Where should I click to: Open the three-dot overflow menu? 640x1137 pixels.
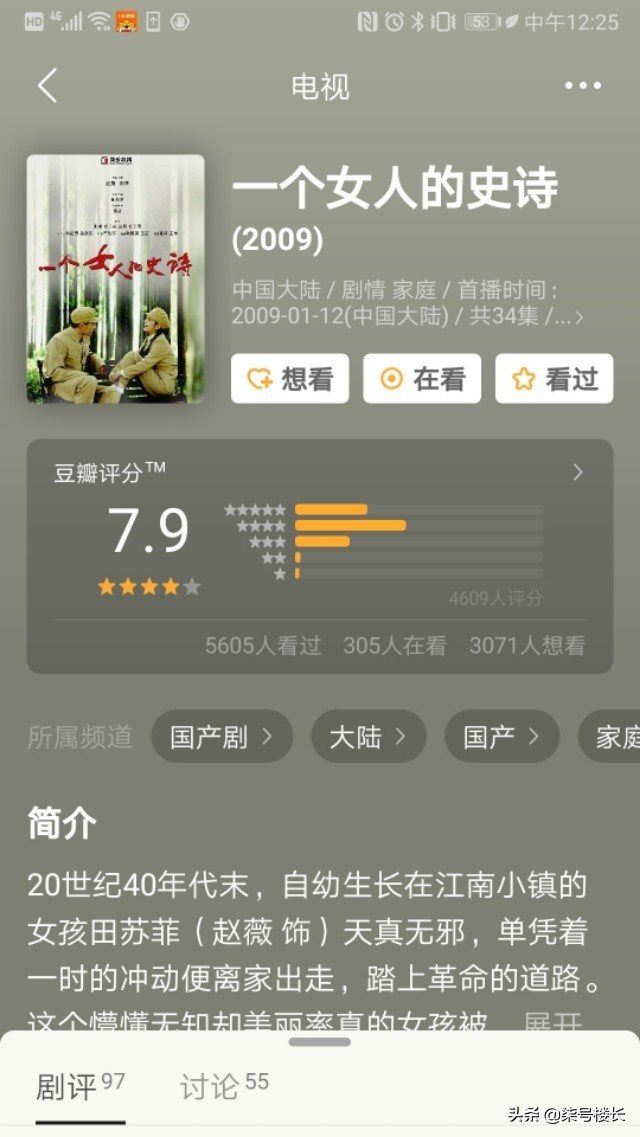[583, 86]
